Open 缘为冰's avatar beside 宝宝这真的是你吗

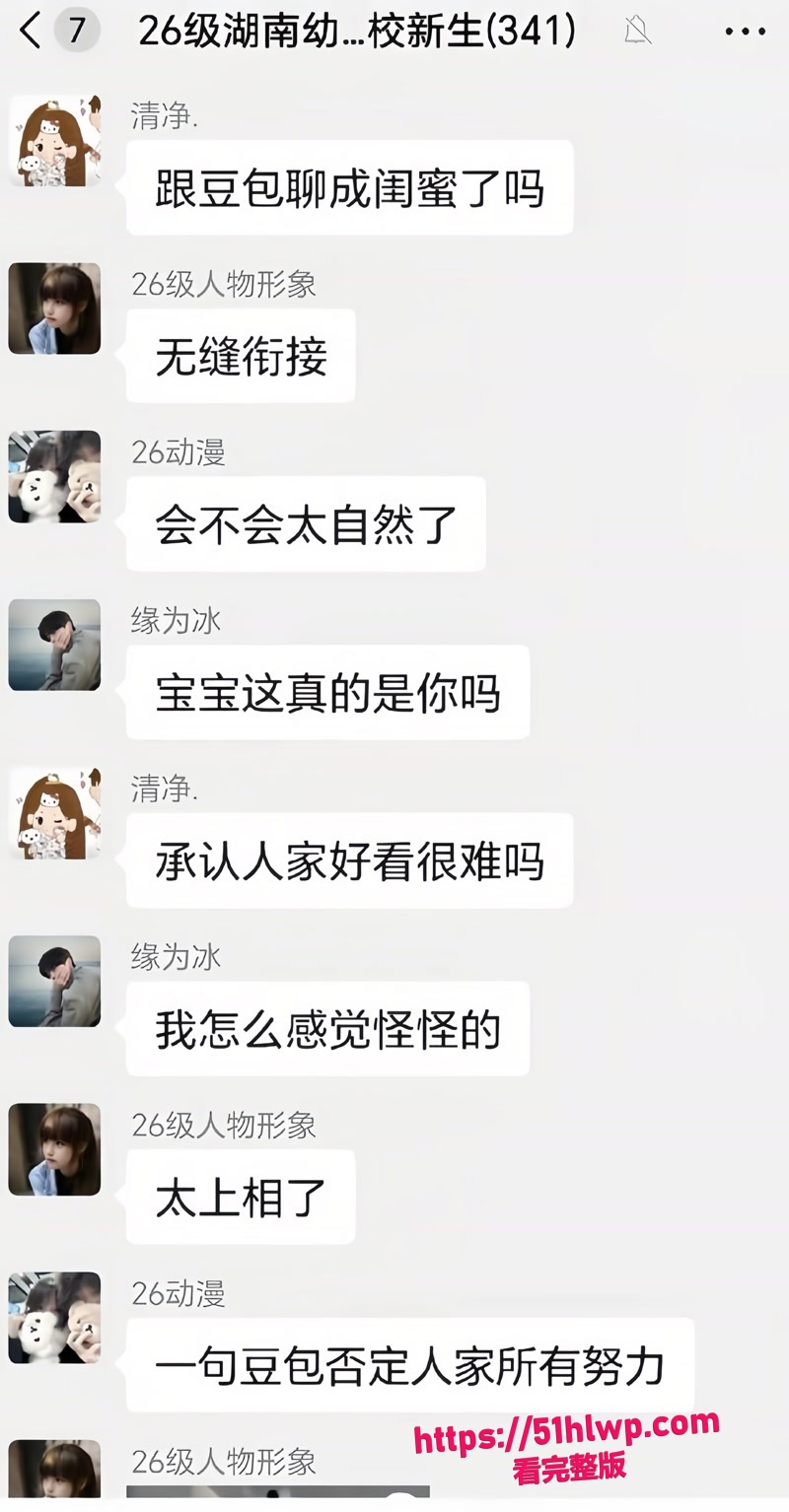54,645
